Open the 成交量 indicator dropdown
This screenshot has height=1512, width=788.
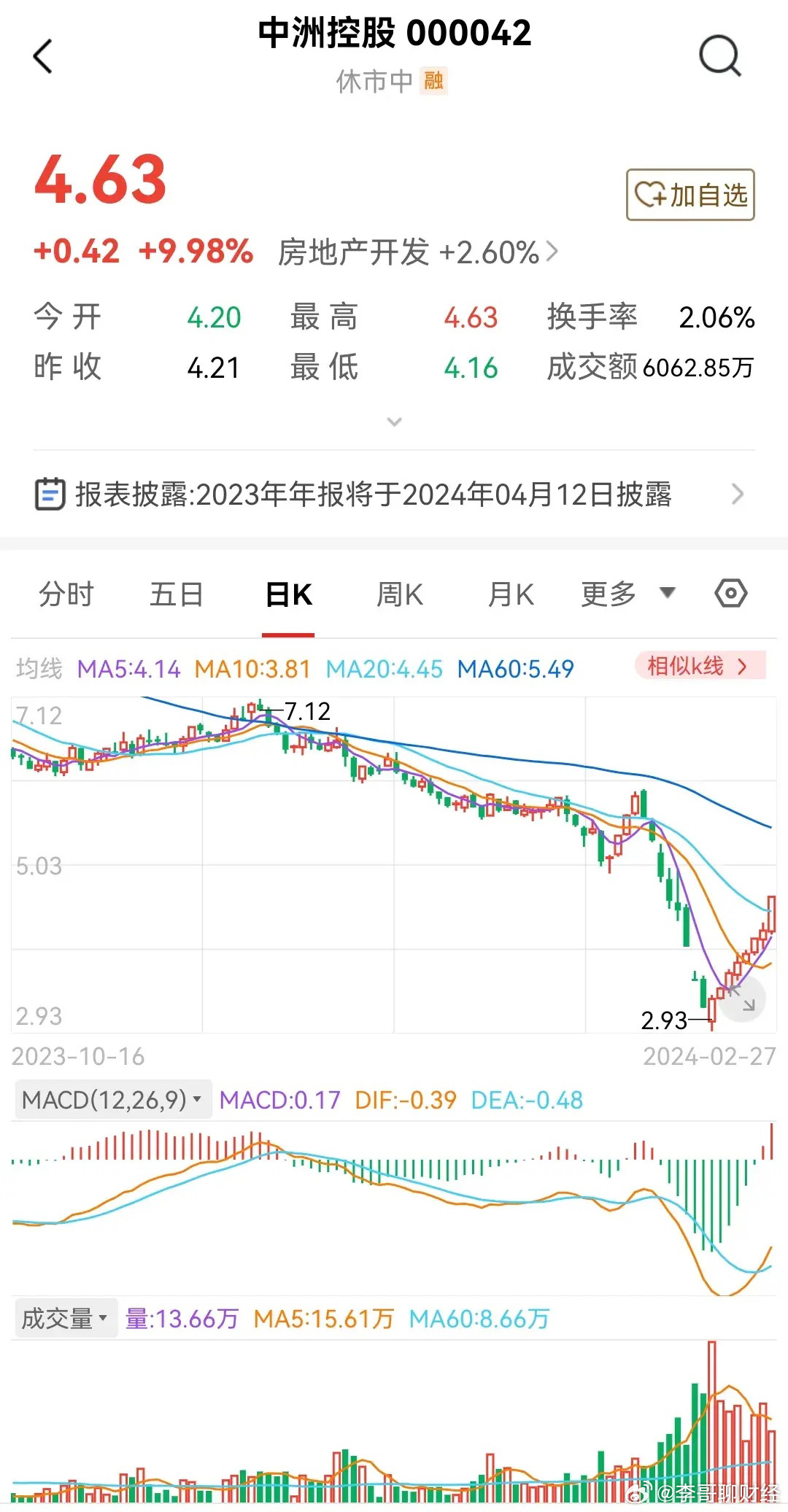point(66,1318)
